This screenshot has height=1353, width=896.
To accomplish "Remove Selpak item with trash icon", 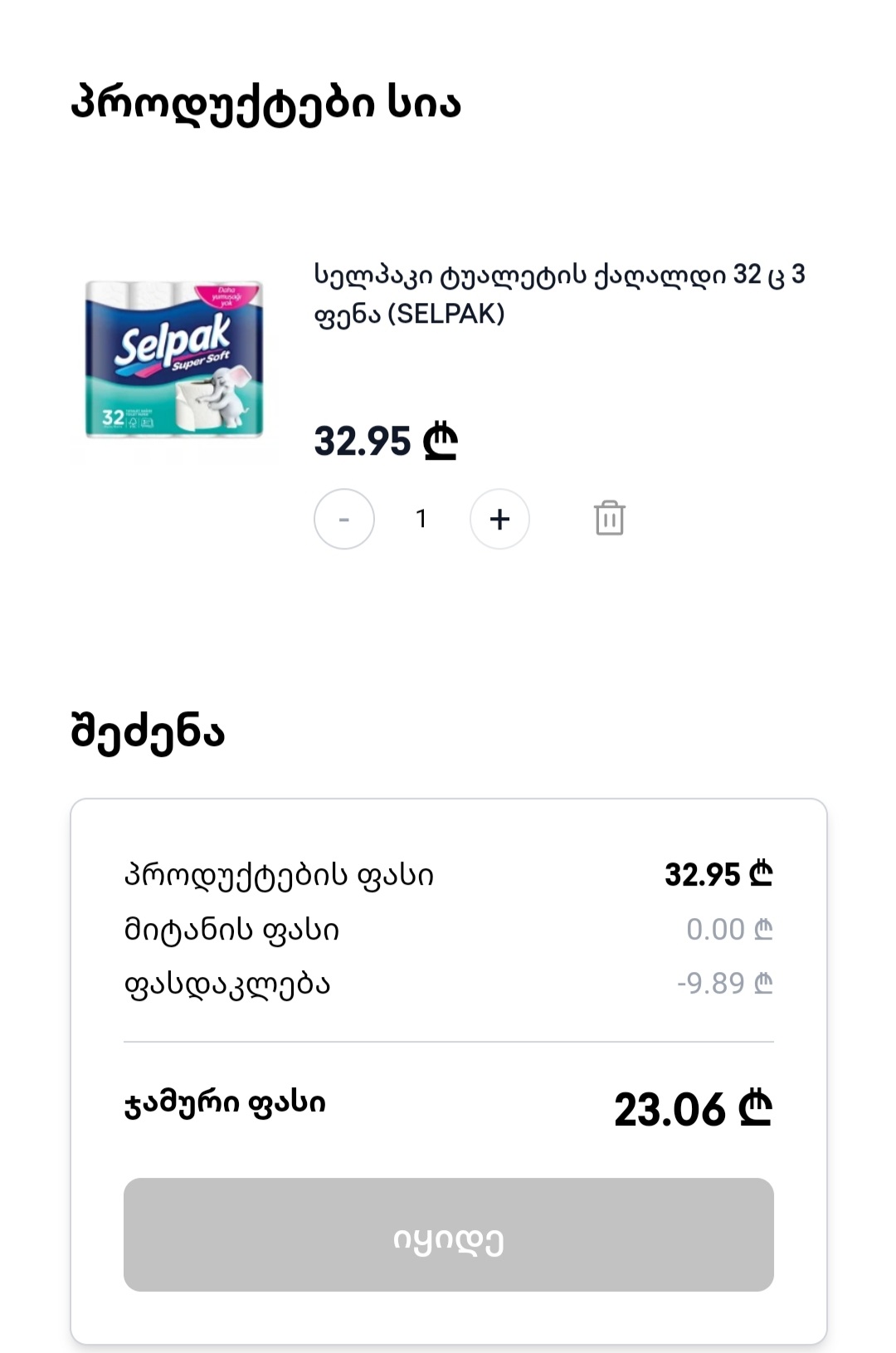I will click(x=610, y=518).
